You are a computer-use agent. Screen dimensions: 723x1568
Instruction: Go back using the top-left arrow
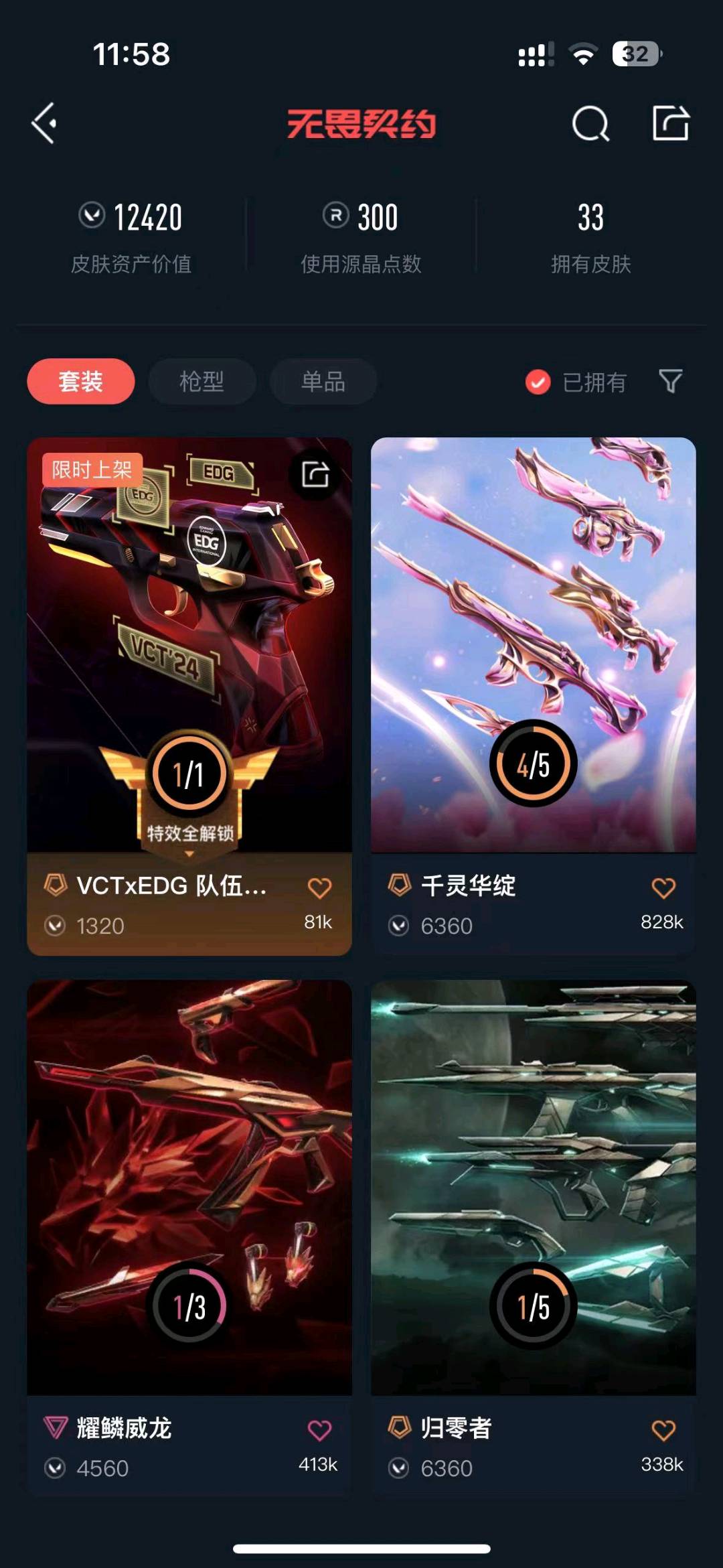tap(45, 123)
